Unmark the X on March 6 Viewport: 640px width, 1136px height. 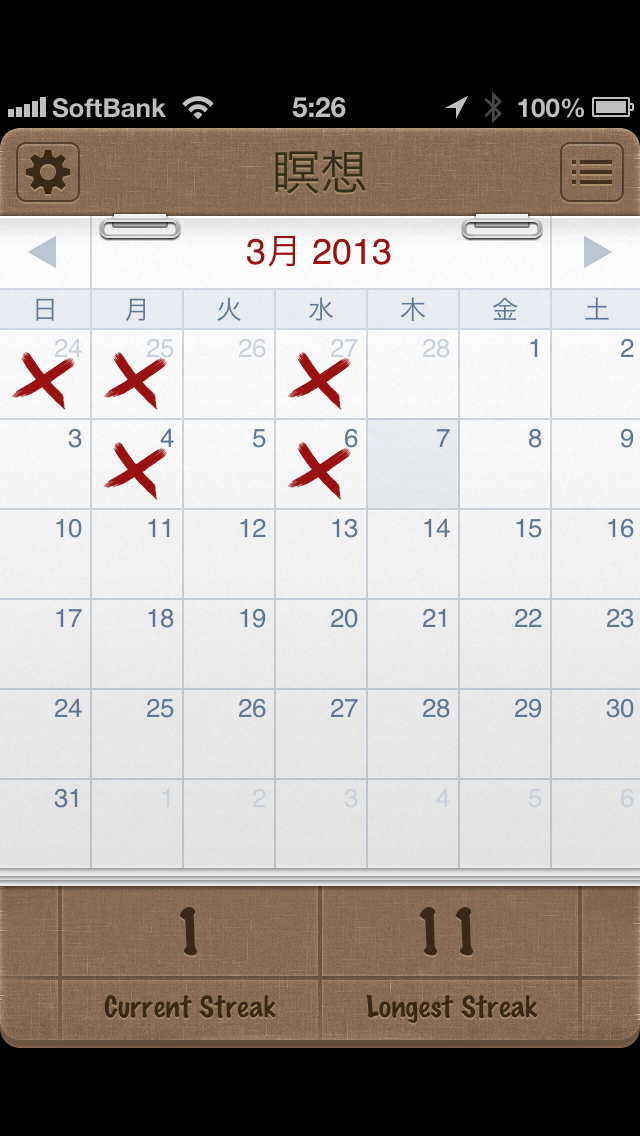tap(321, 465)
